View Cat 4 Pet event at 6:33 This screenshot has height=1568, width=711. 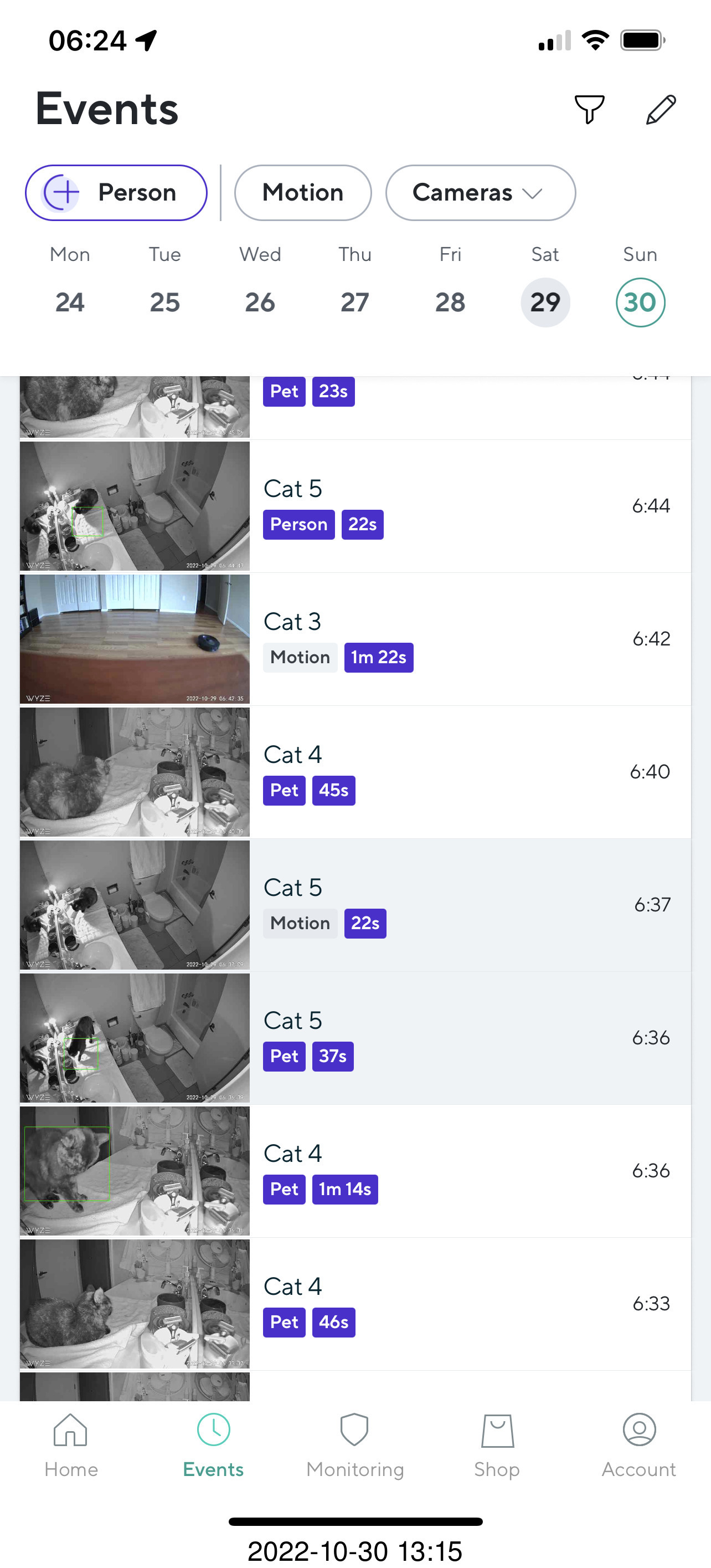[355, 1303]
